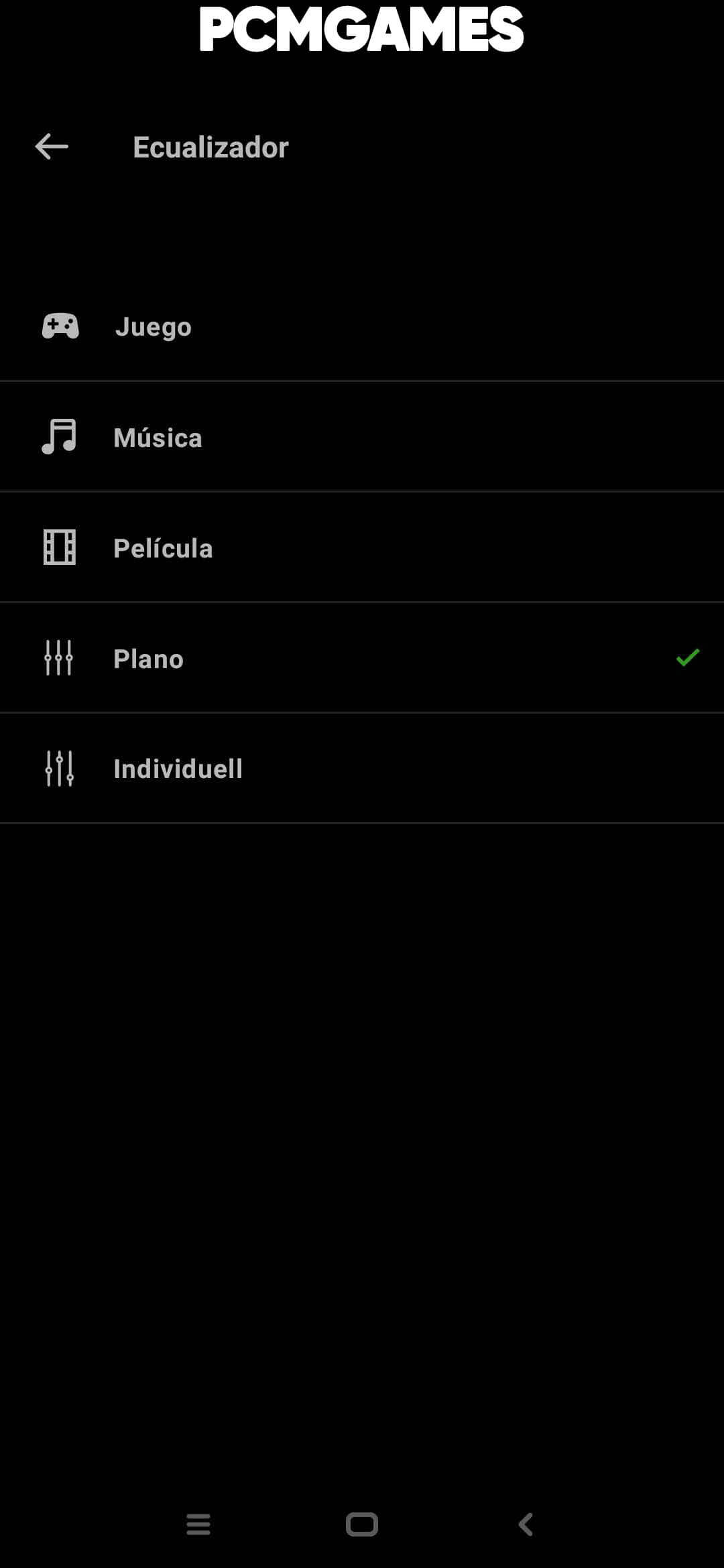Image resolution: width=724 pixels, height=1568 pixels.
Task: Go back from the Ecualizador screen
Action: coord(52,147)
